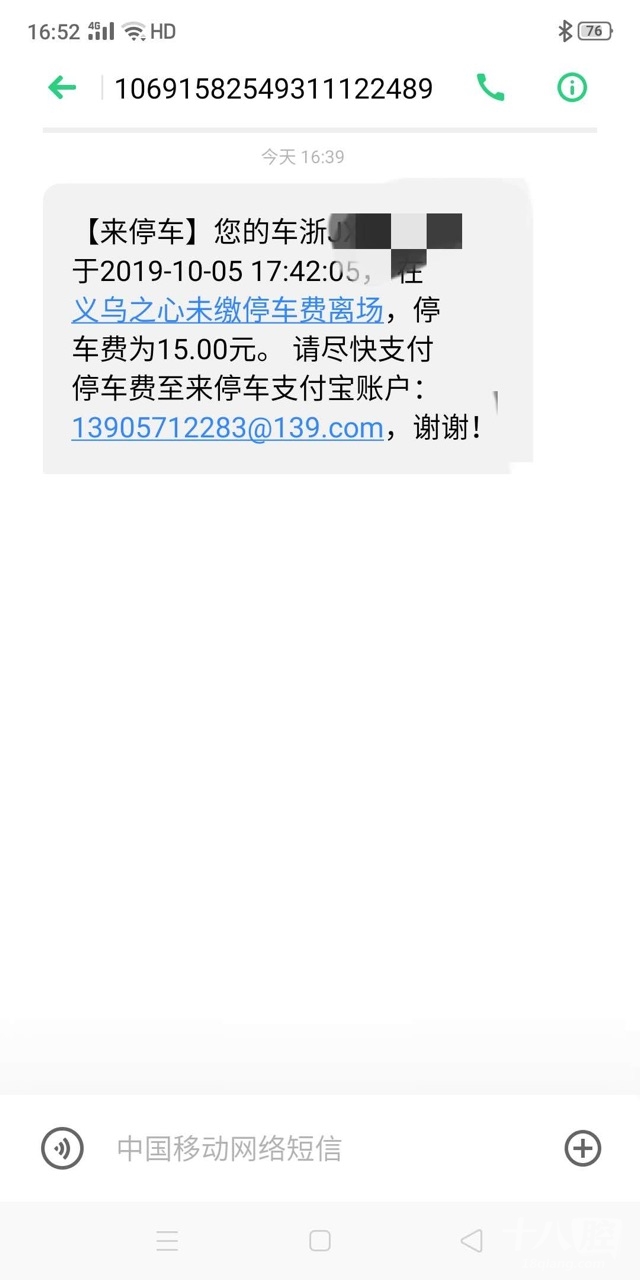Go back using the green arrow
Viewport: 640px width, 1280px height.
(x=62, y=88)
